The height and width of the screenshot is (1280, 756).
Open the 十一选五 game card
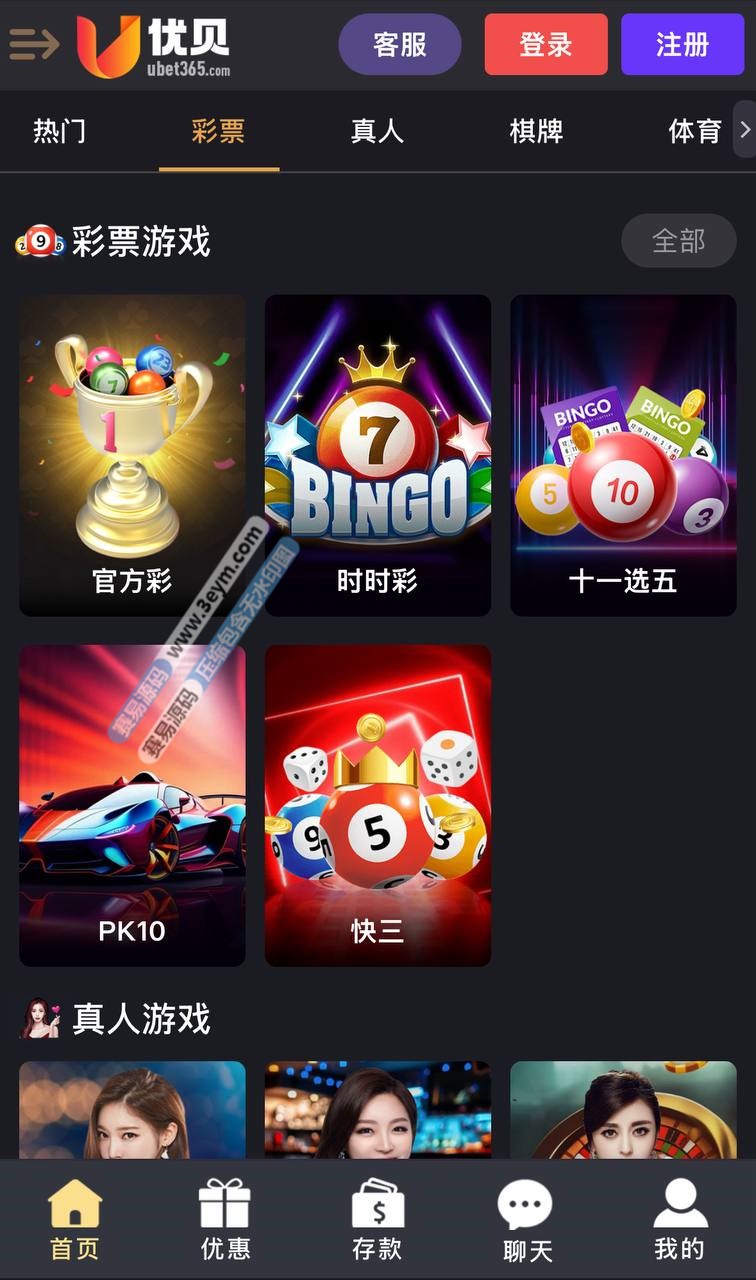(x=623, y=455)
